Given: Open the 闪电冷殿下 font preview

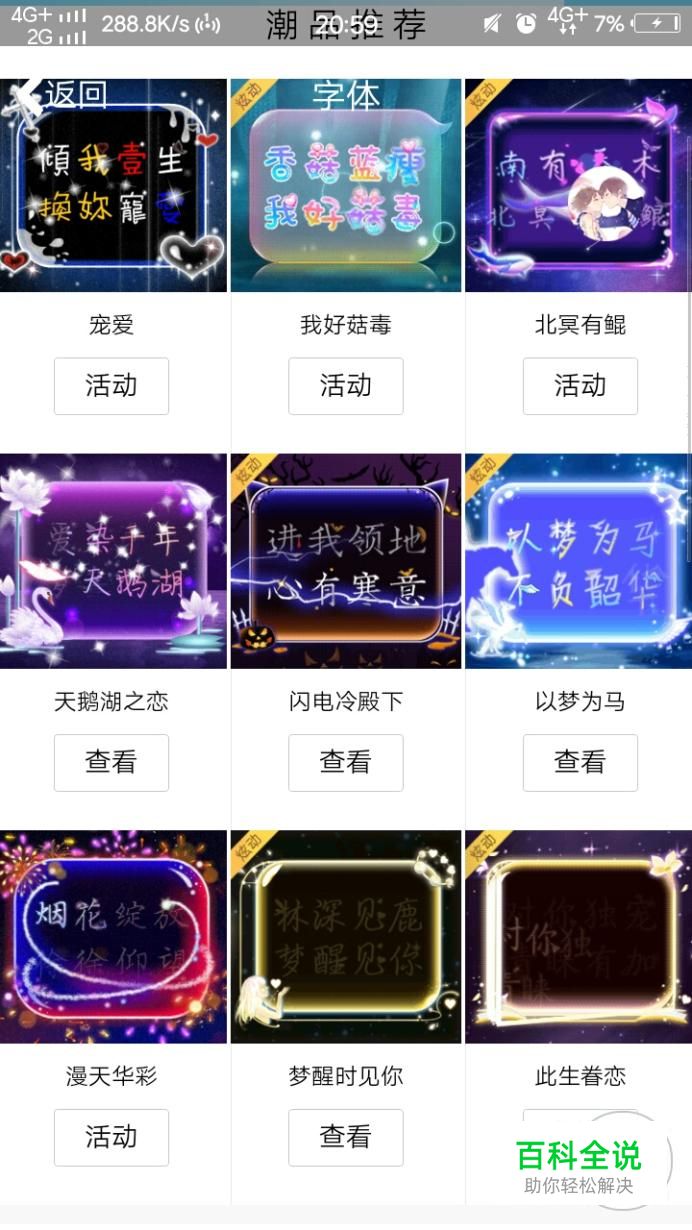Looking at the screenshot, I should pos(346,561).
